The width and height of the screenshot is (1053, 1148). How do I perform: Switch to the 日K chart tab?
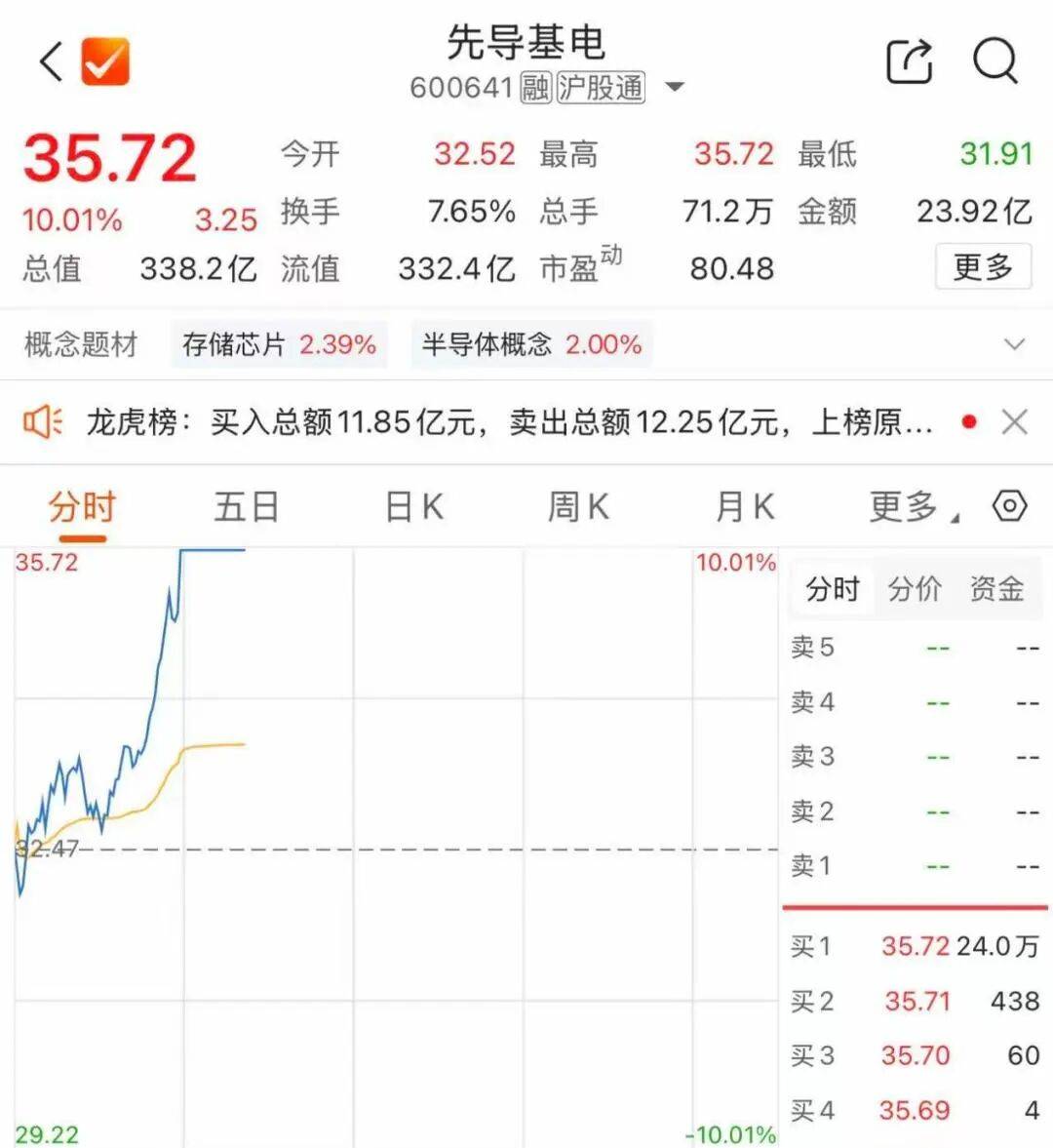click(414, 506)
